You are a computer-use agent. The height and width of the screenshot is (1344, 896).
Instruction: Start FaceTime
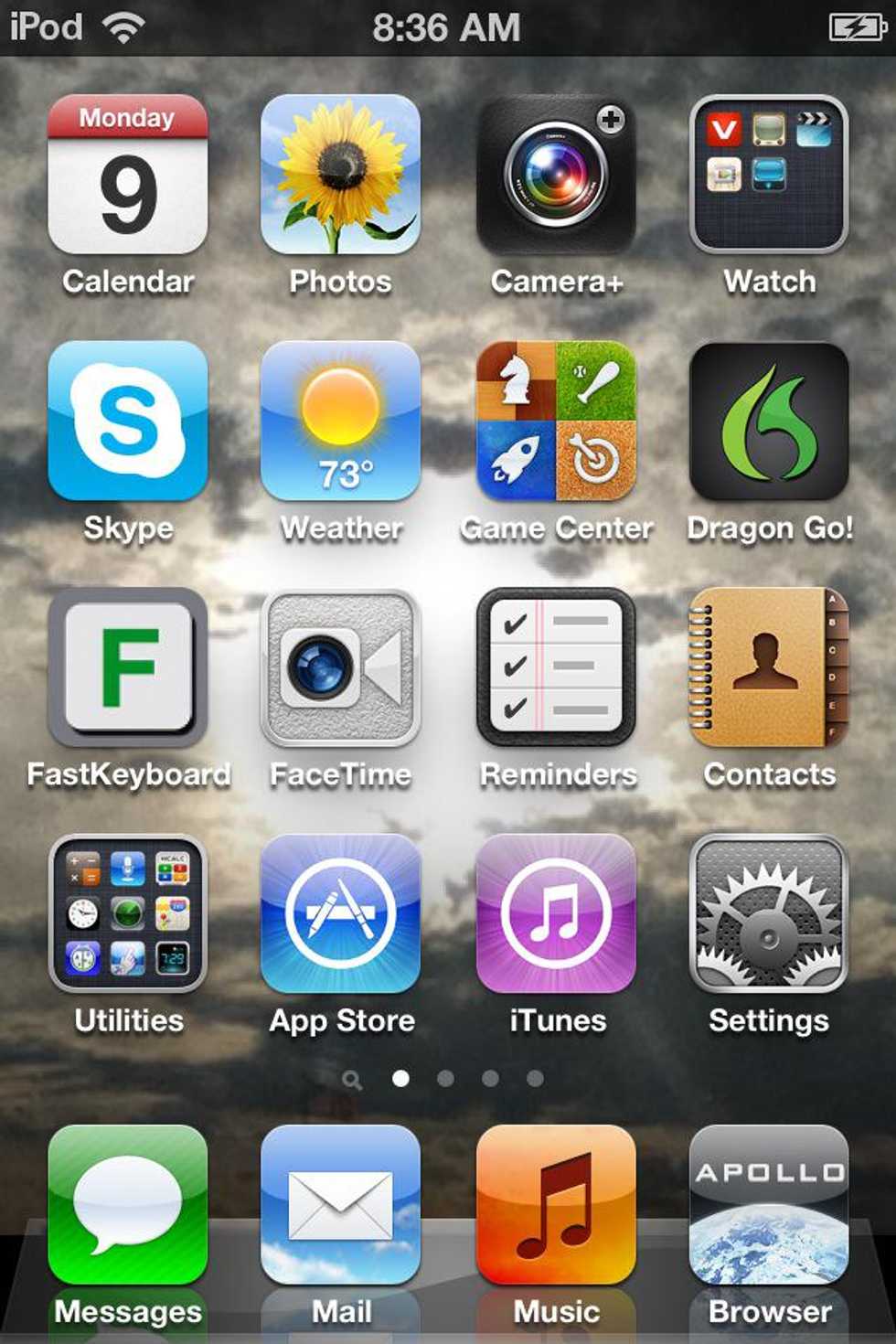340,667
